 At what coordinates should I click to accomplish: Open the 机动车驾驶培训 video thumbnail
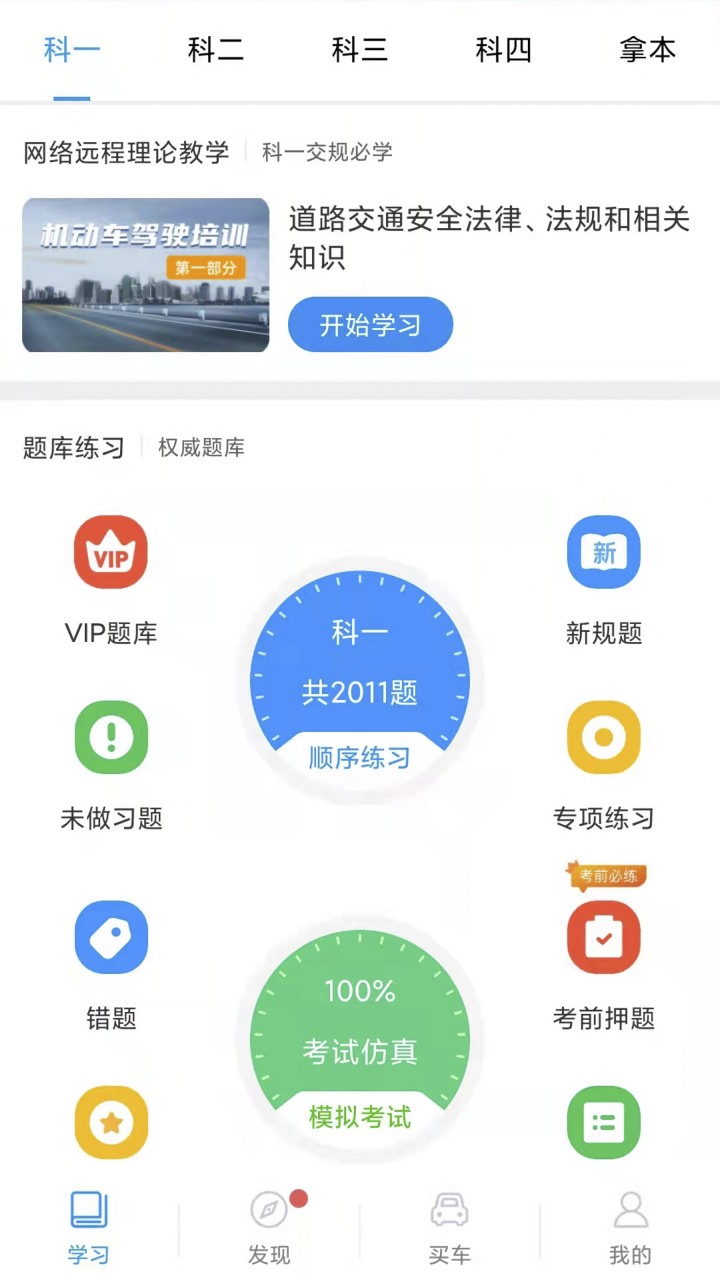(x=145, y=275)
